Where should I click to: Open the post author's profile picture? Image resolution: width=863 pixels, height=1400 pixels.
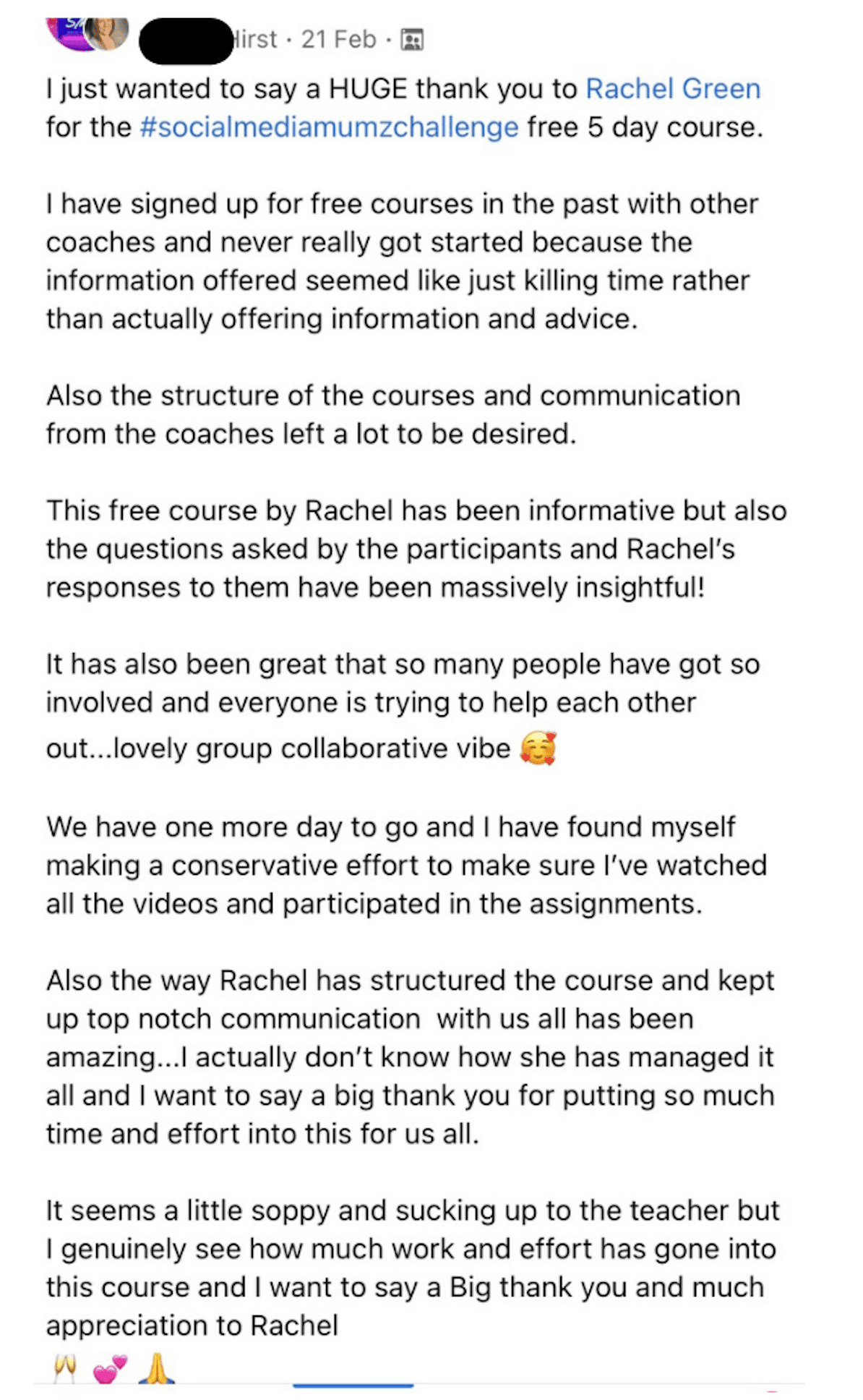106,32
